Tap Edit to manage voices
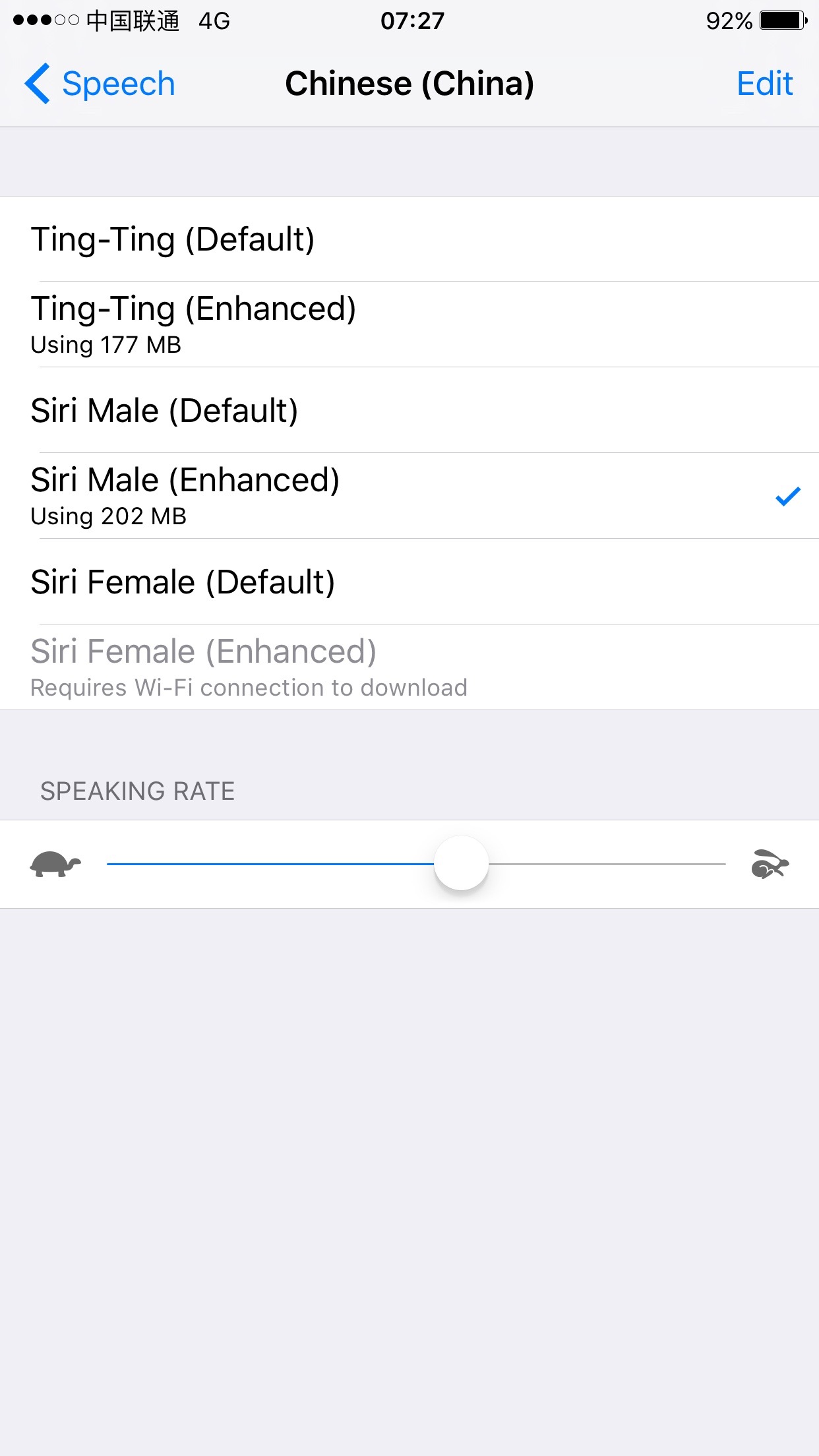The image size is (819, 1456). coord(764,84)
